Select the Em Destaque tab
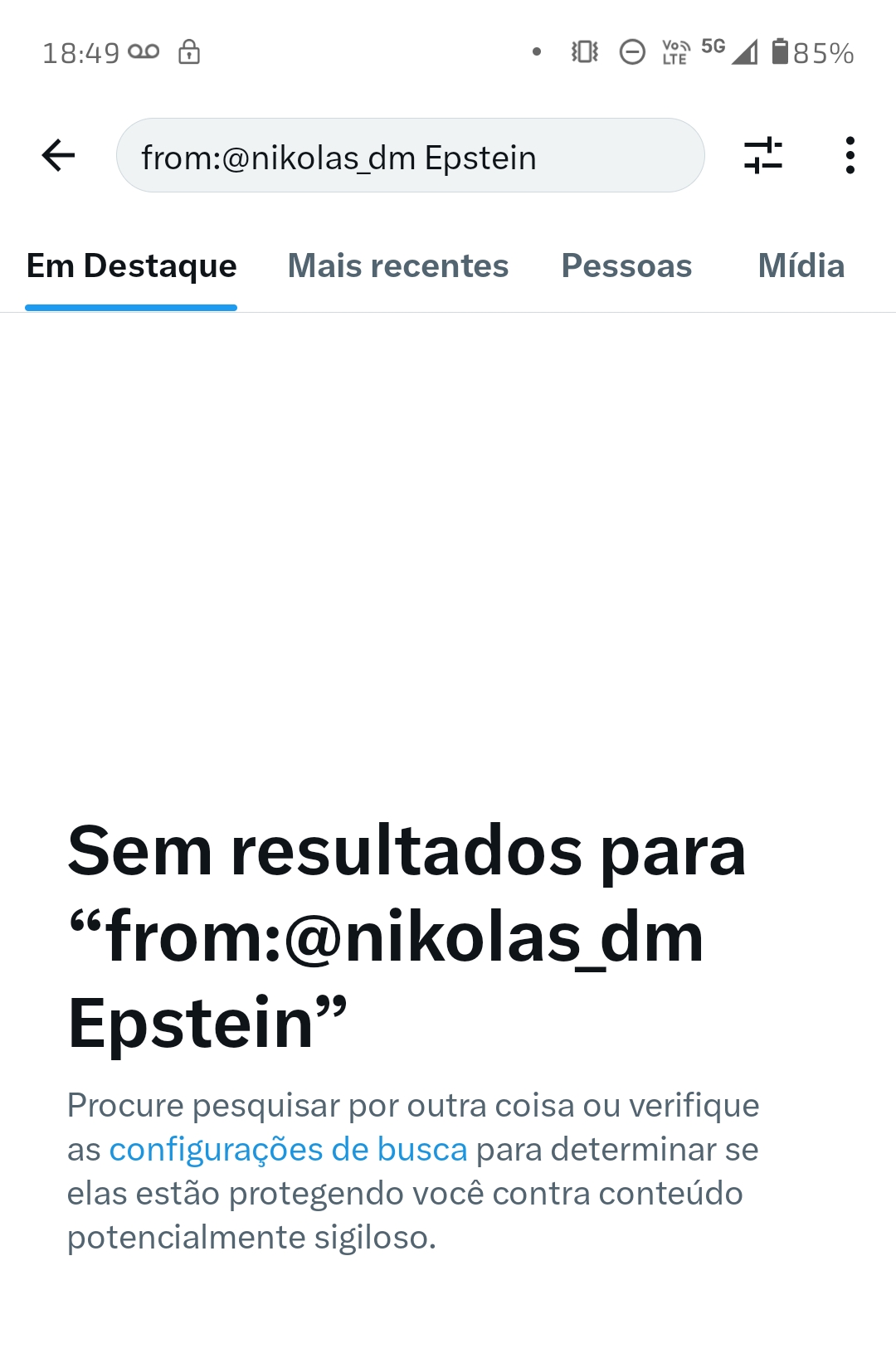Image resolution: width=896 pixels, height=1363 pixels. pos(131,266)
